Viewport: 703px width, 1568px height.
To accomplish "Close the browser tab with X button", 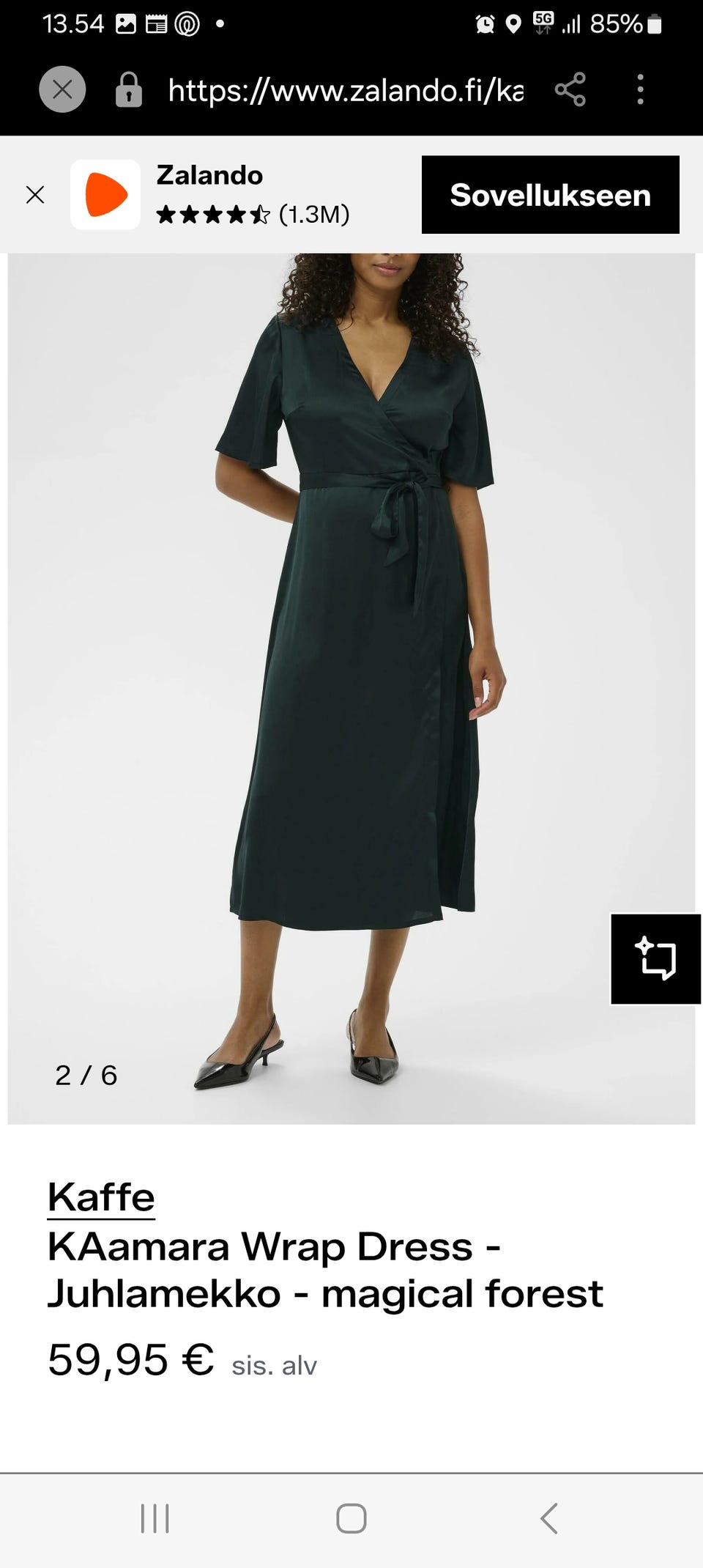I will (62, 89).
